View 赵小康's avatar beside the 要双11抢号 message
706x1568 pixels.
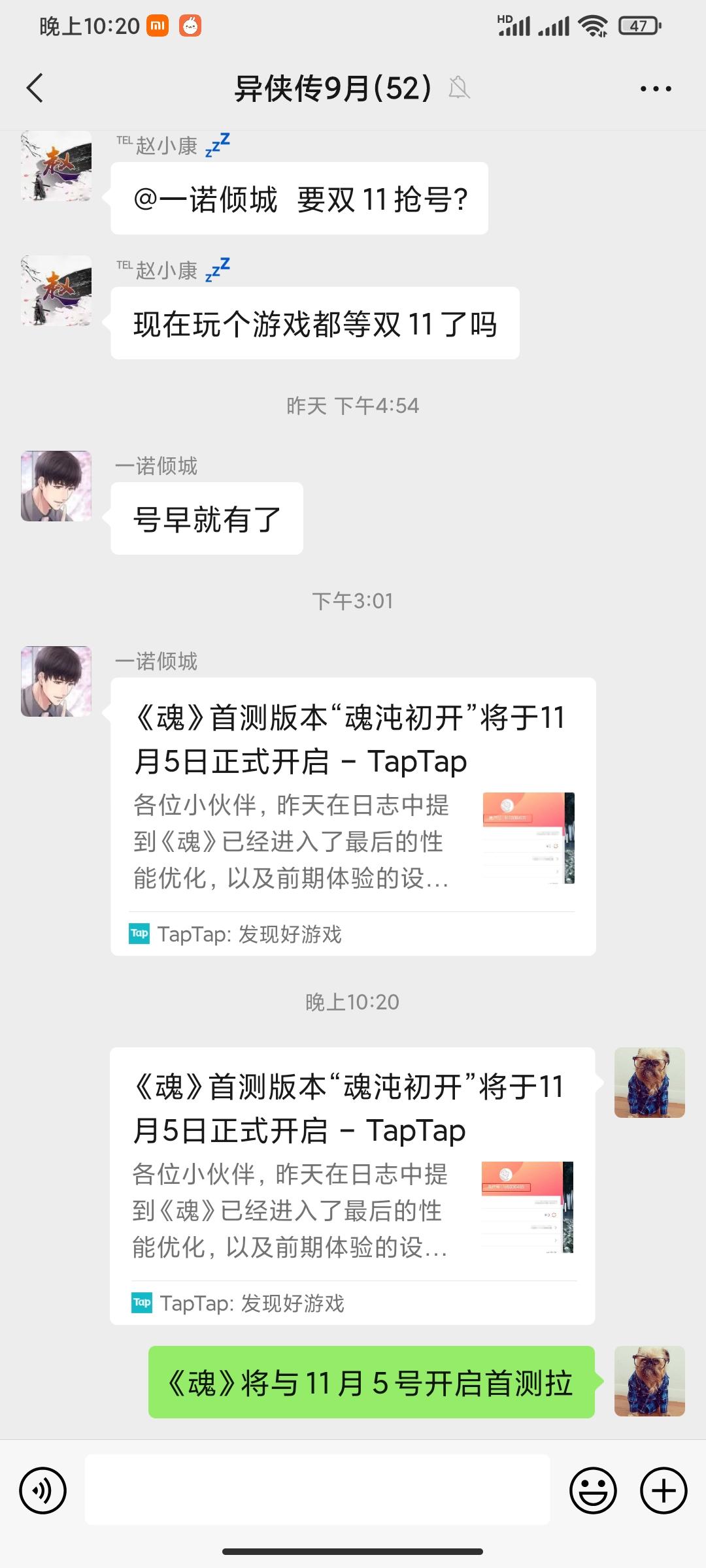coord(56,166)
